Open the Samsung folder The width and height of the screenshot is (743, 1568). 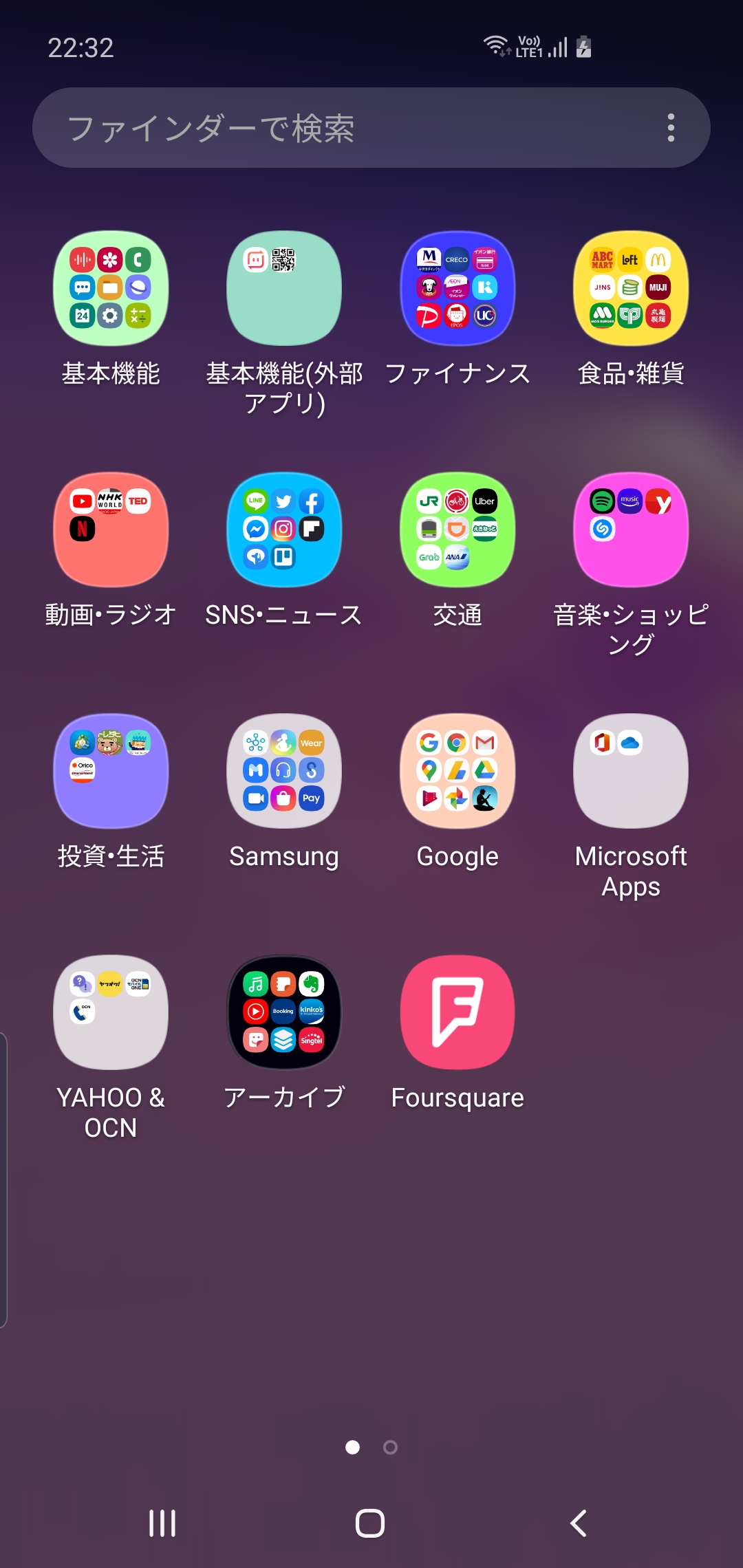[284, 771]
